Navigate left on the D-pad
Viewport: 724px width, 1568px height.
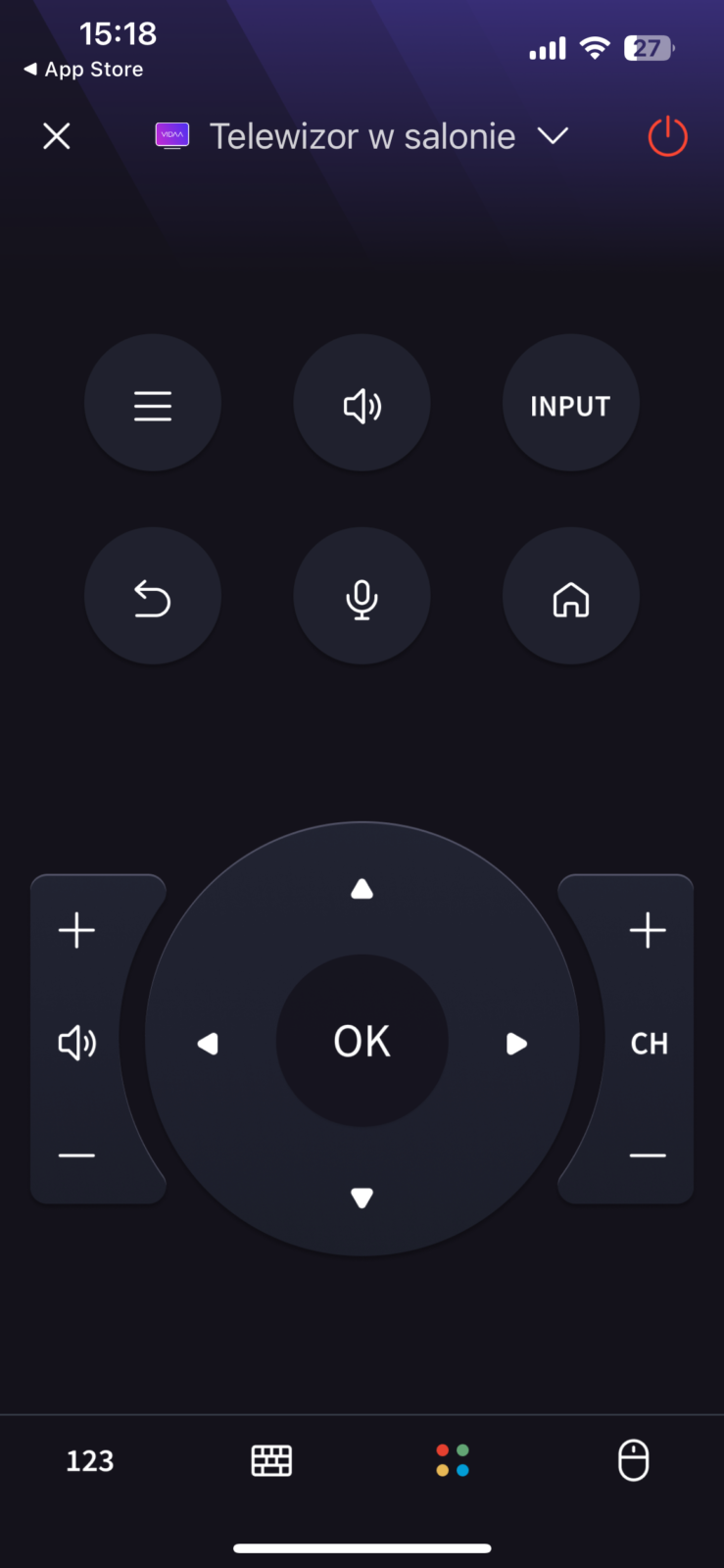[208, 1044]
